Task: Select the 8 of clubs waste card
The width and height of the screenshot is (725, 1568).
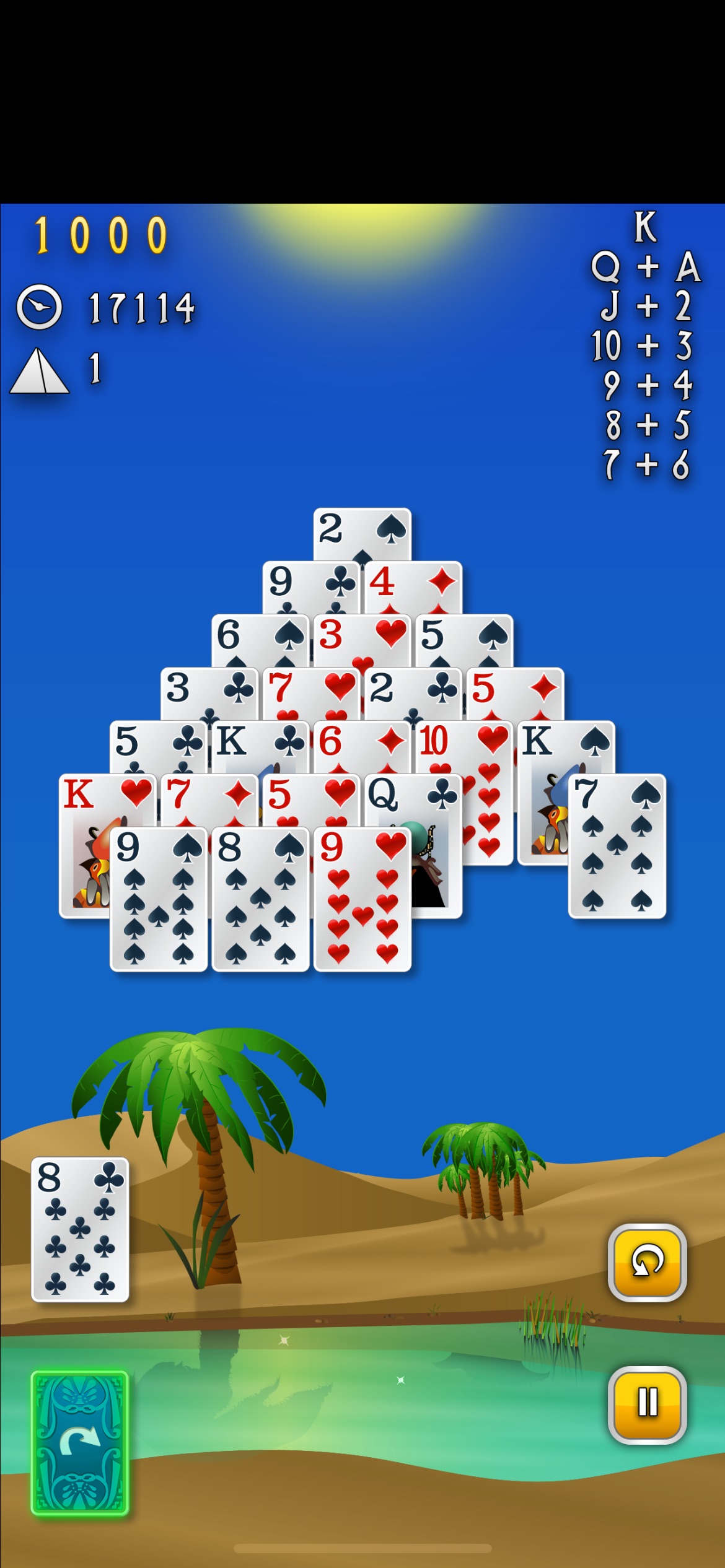Action: click(x=80, y=1229)
